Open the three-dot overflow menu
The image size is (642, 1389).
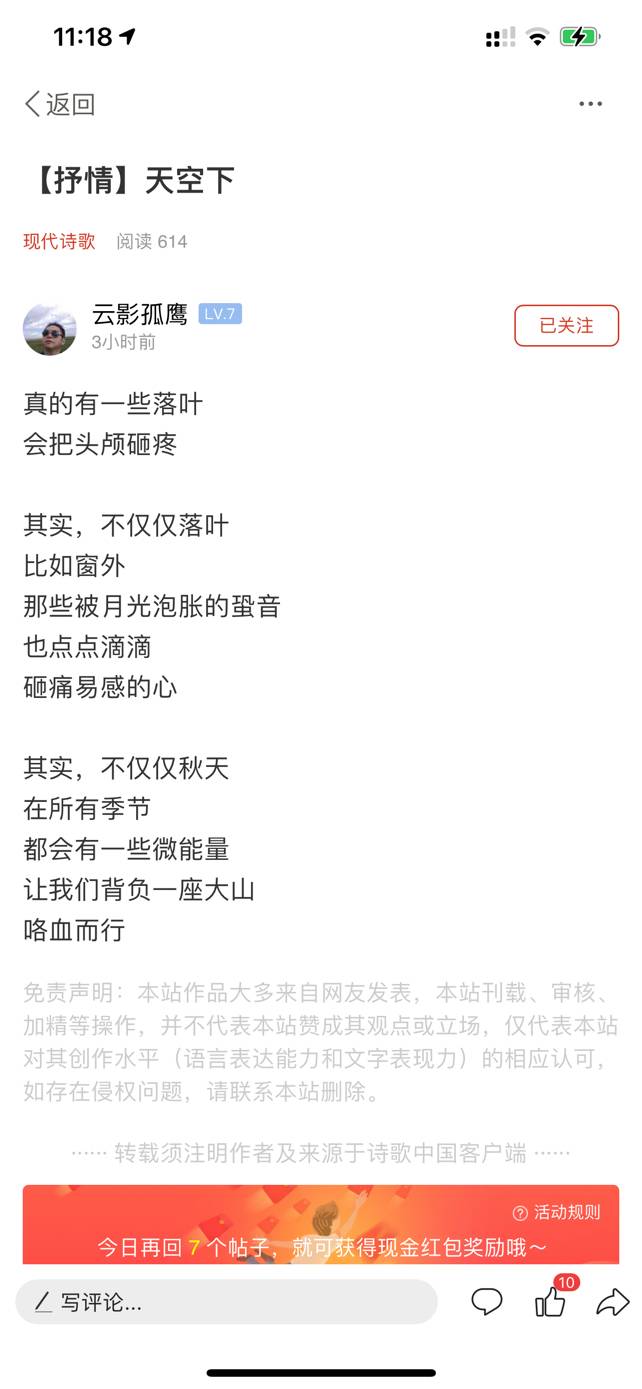click(590, 104)
